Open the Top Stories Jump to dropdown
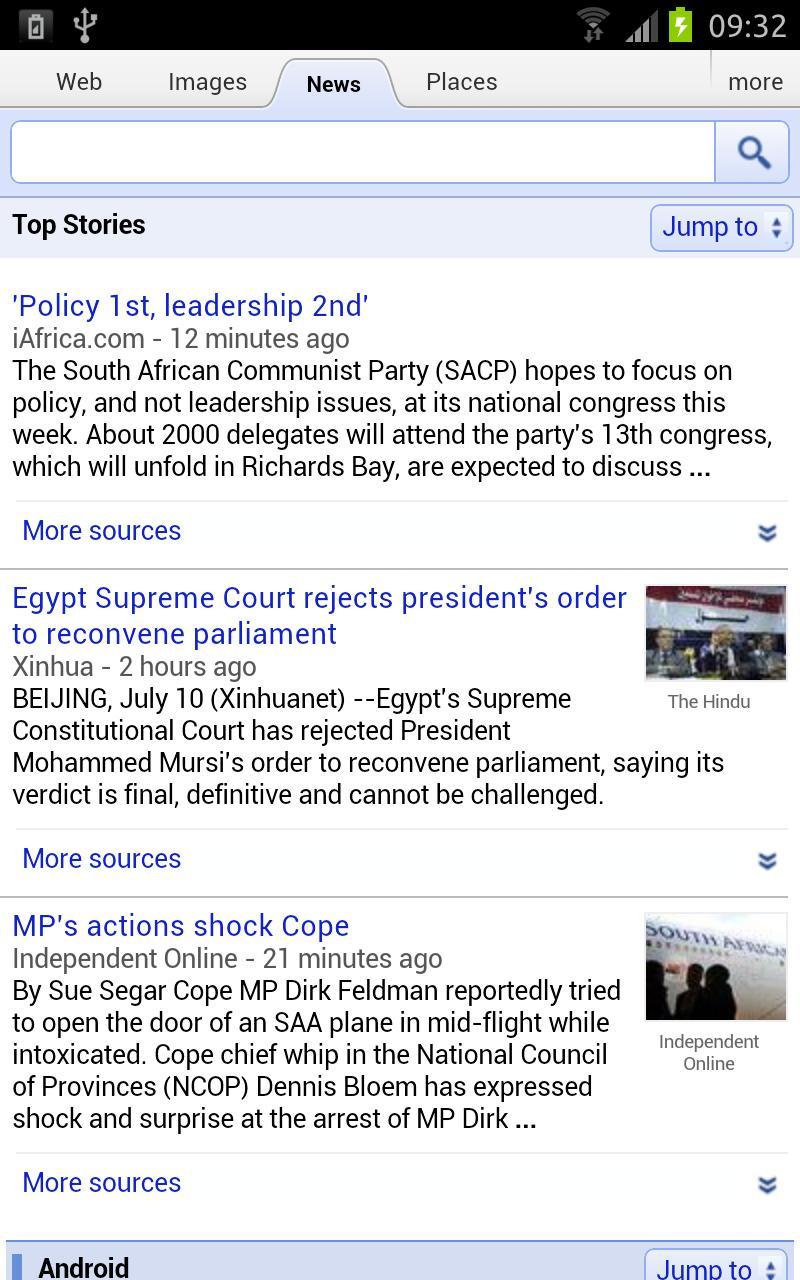Screen dimensions: 800x1280 pos(721,227)
